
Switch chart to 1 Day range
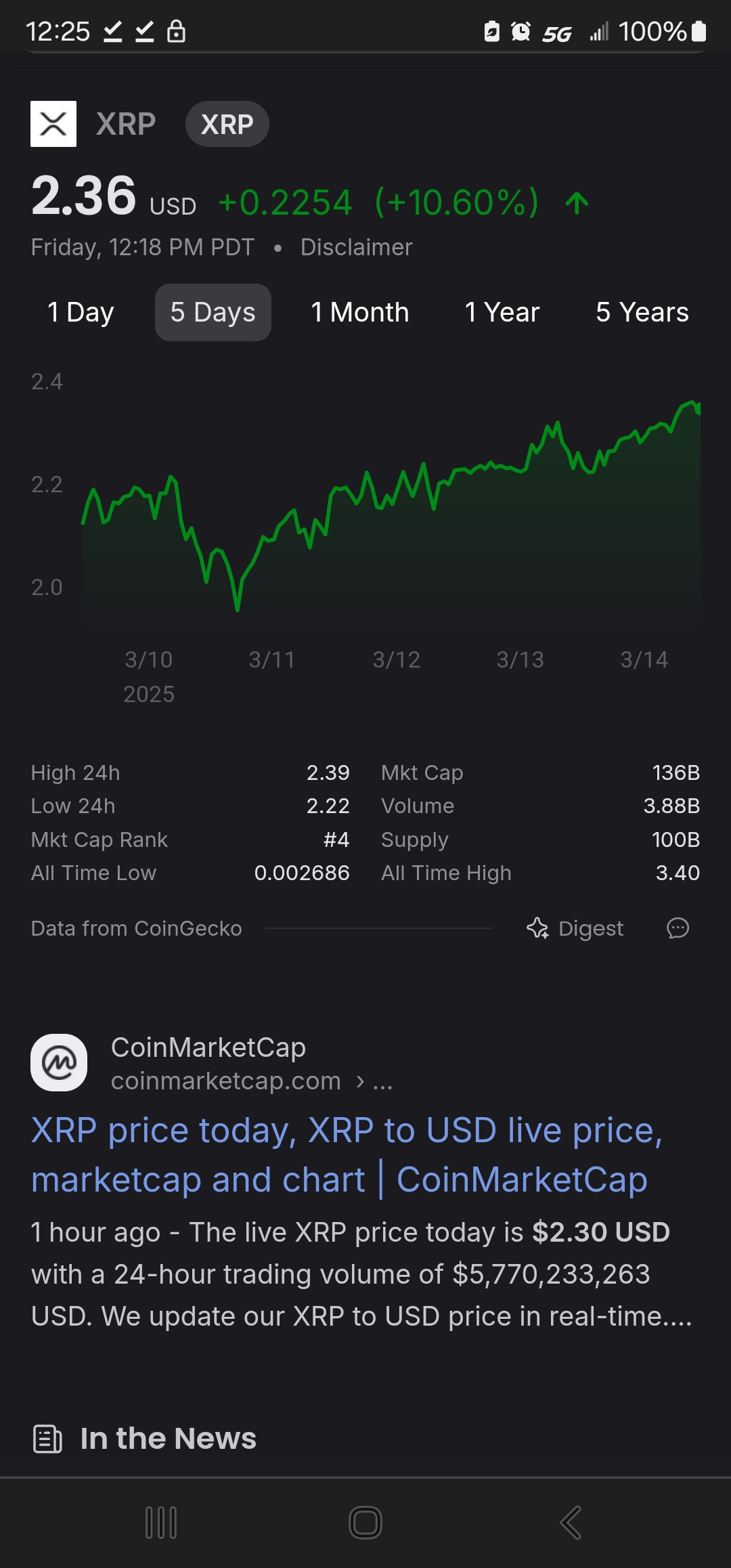81,313
